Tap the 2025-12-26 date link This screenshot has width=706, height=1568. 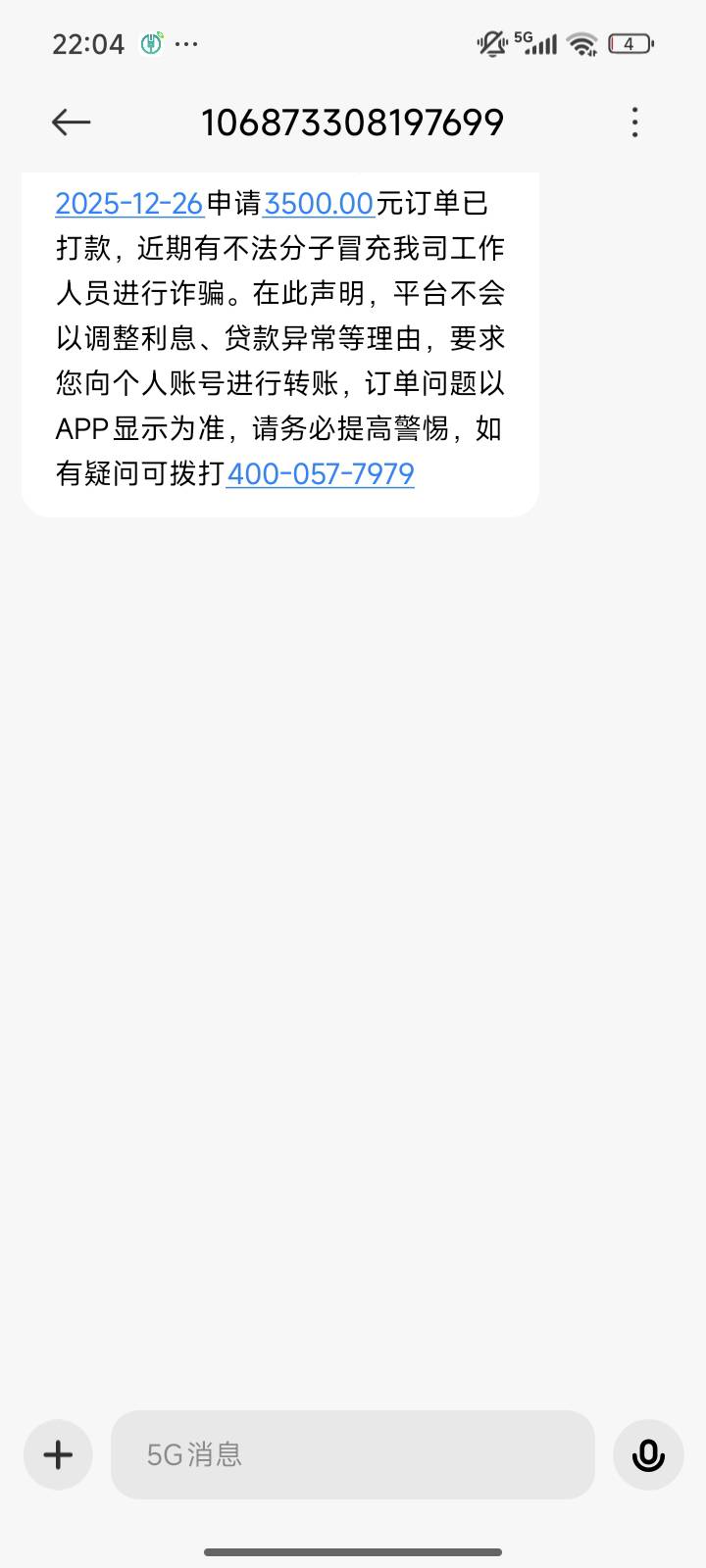[129, 203]
